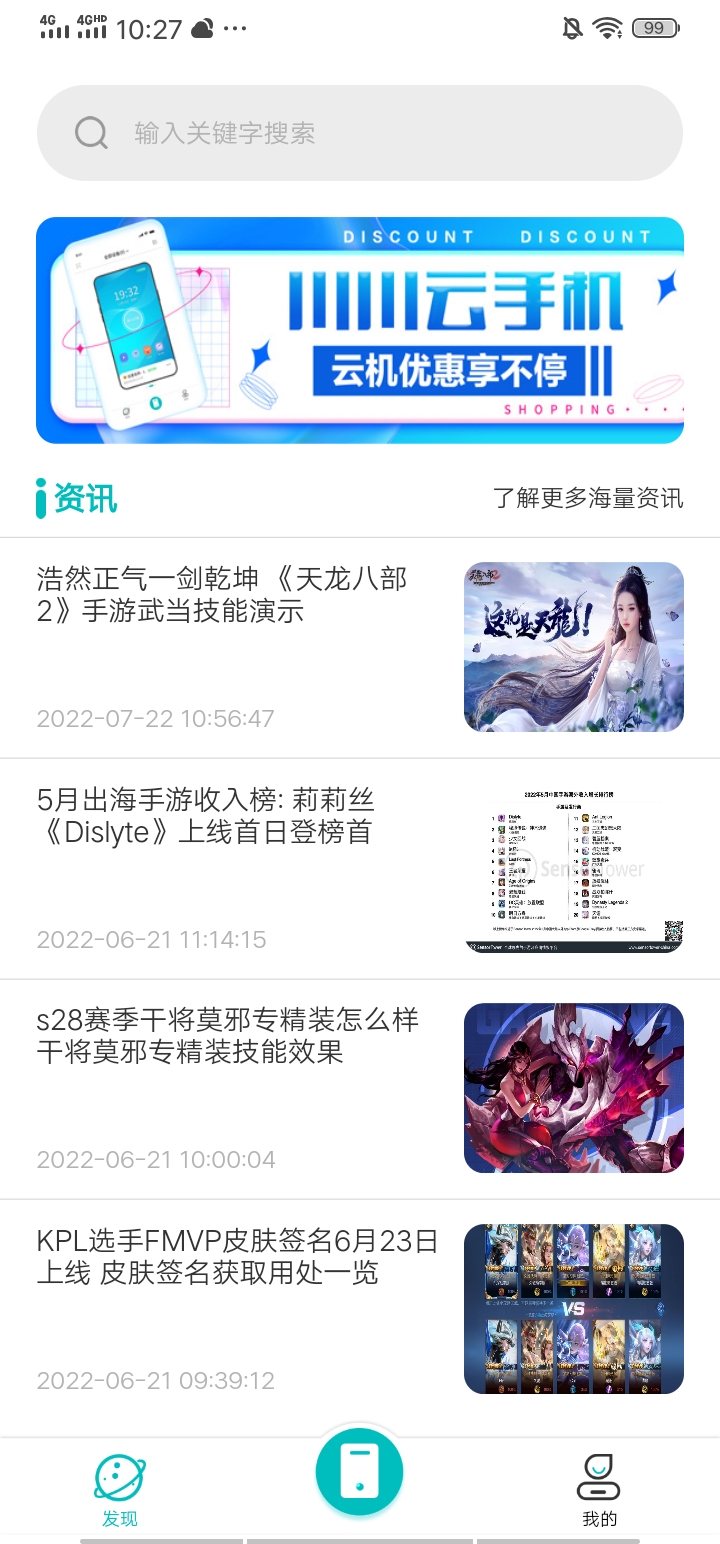Tap the Wi-Fi icon in the status bar
The height and width of the screenshot is (1544, 720).
point(607,28)
